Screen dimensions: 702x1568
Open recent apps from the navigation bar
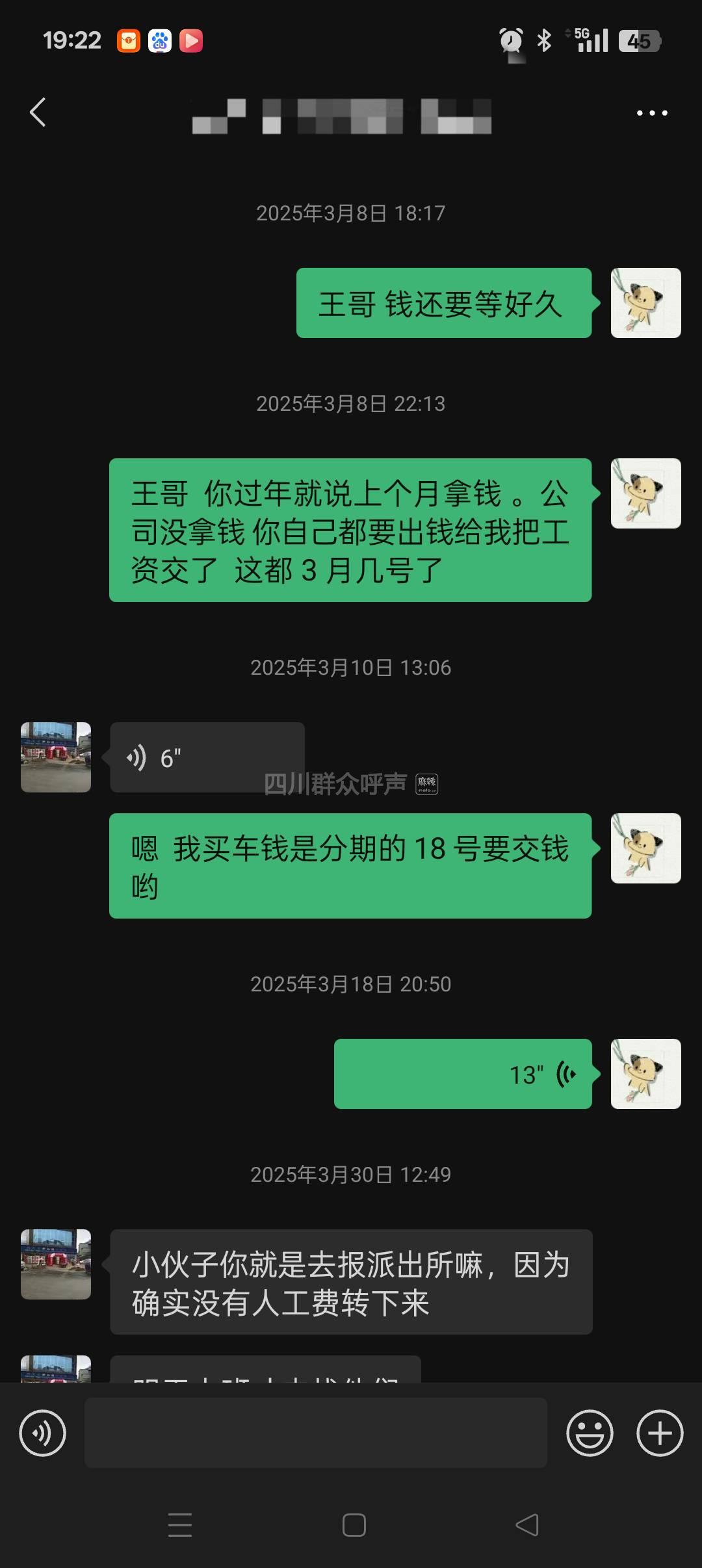click(x=180, y=1525)
